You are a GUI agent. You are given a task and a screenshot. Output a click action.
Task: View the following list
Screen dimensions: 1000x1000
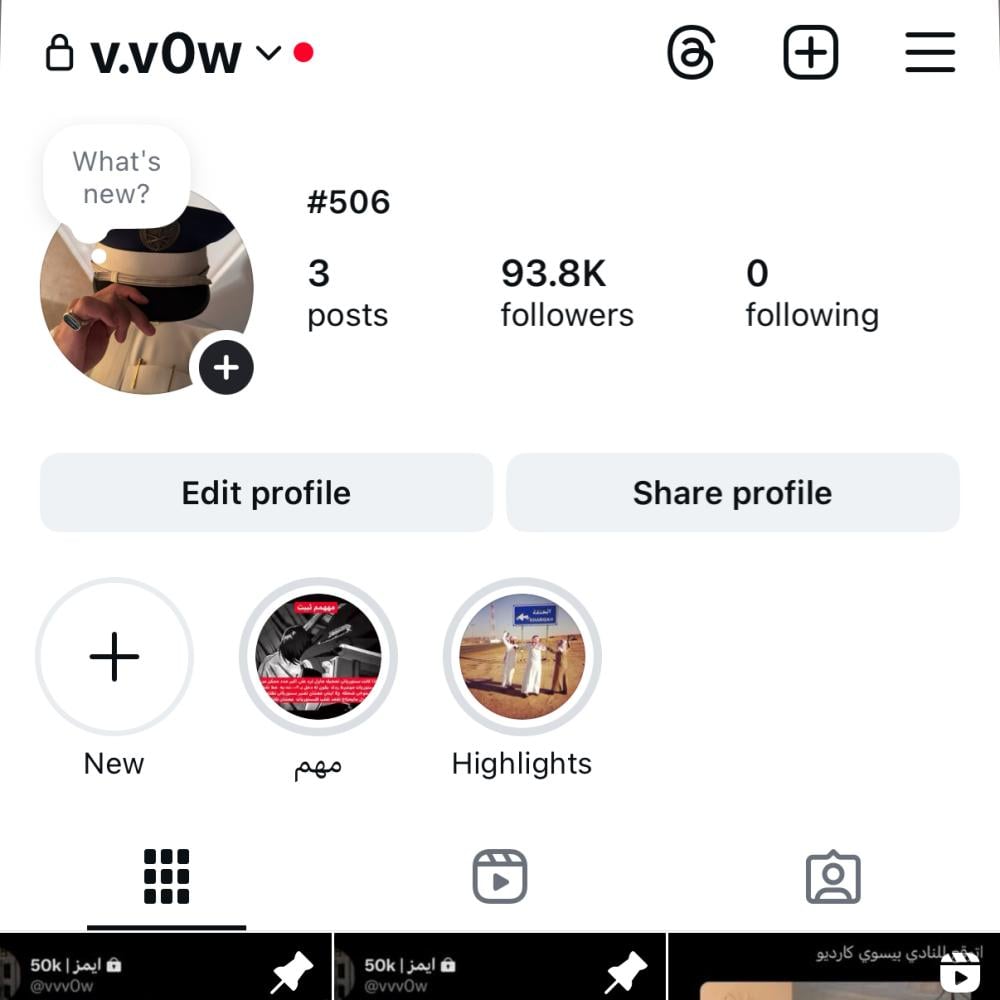pyautogui.click(x=811, y=293)
